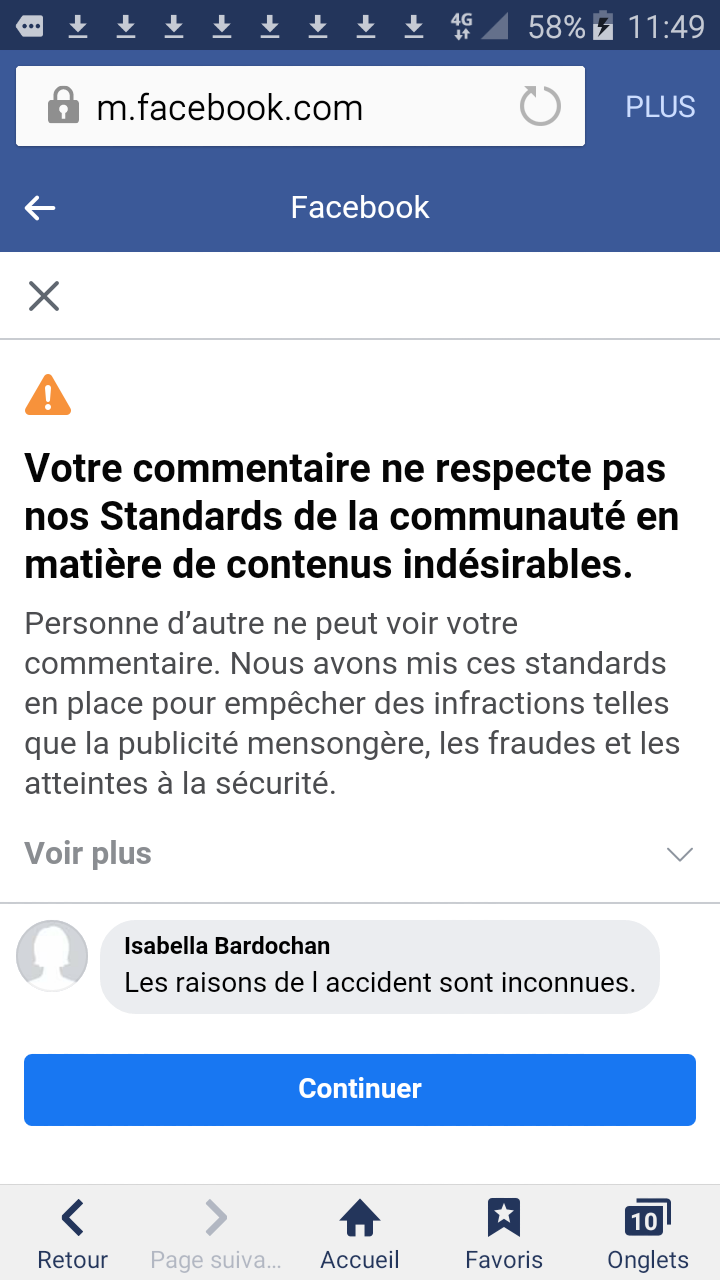This screenshot has width=720, height=1280.
Task: Tap the m.facebook.com address bar
Action: click(x=270, y=107)
